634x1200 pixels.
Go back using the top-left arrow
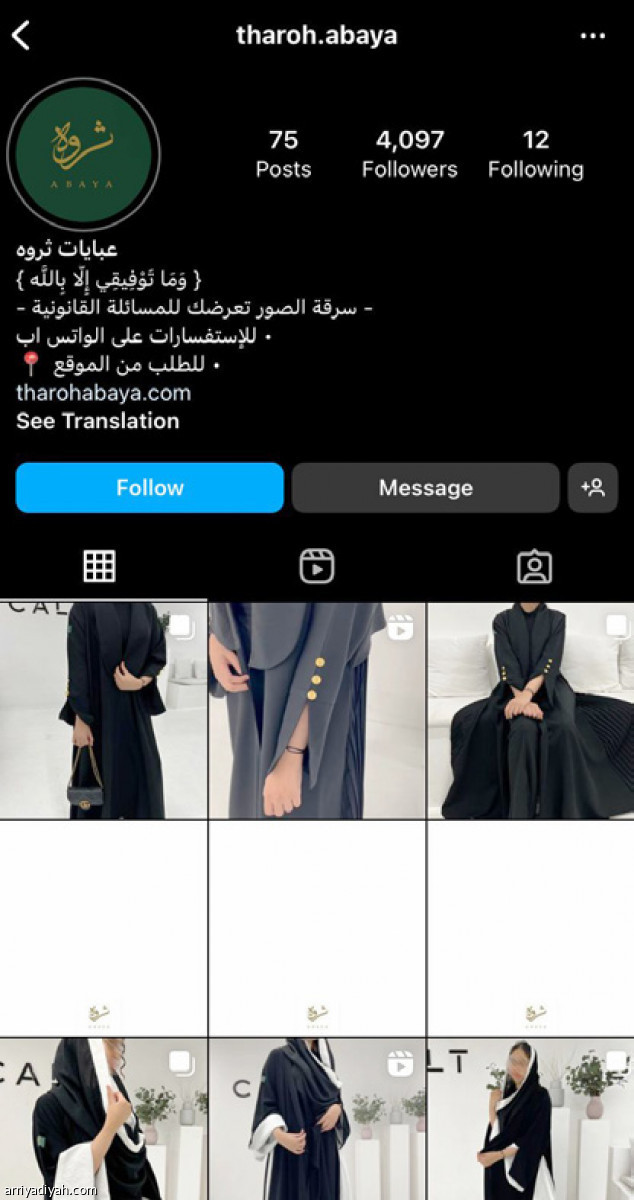21,36
